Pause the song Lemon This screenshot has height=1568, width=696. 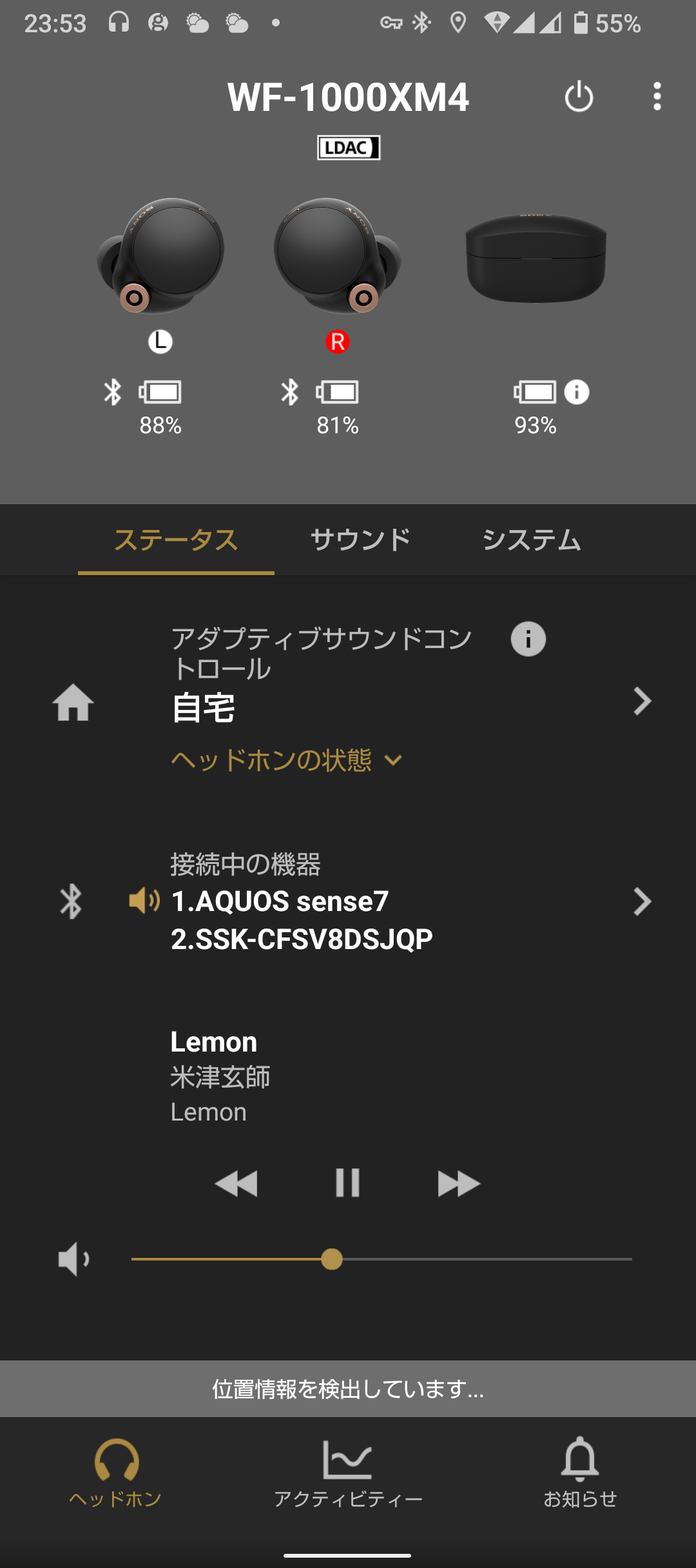click(x=347, y=1182)
